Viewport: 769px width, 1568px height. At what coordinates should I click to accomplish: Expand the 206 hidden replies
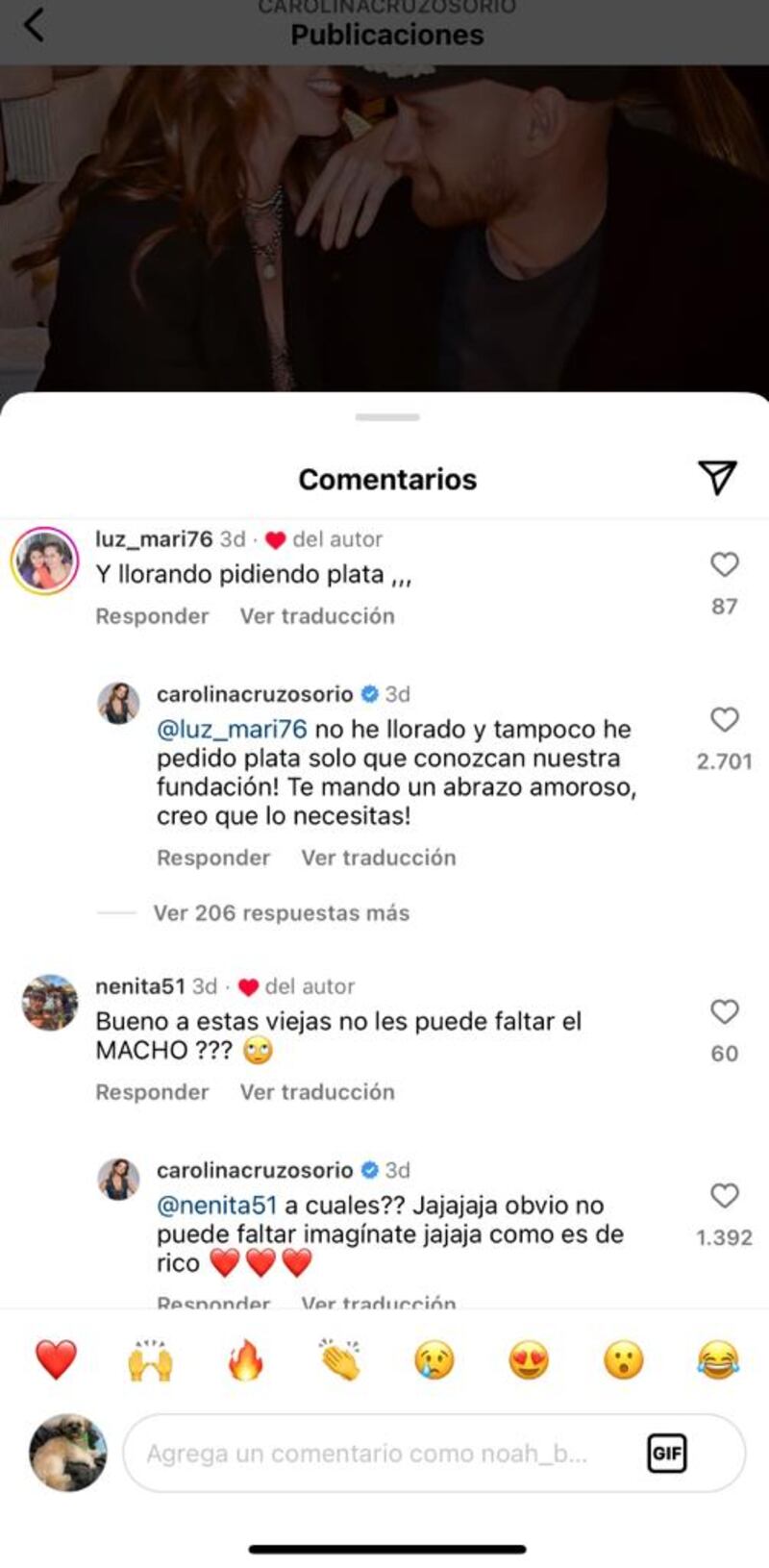point(280,911)
